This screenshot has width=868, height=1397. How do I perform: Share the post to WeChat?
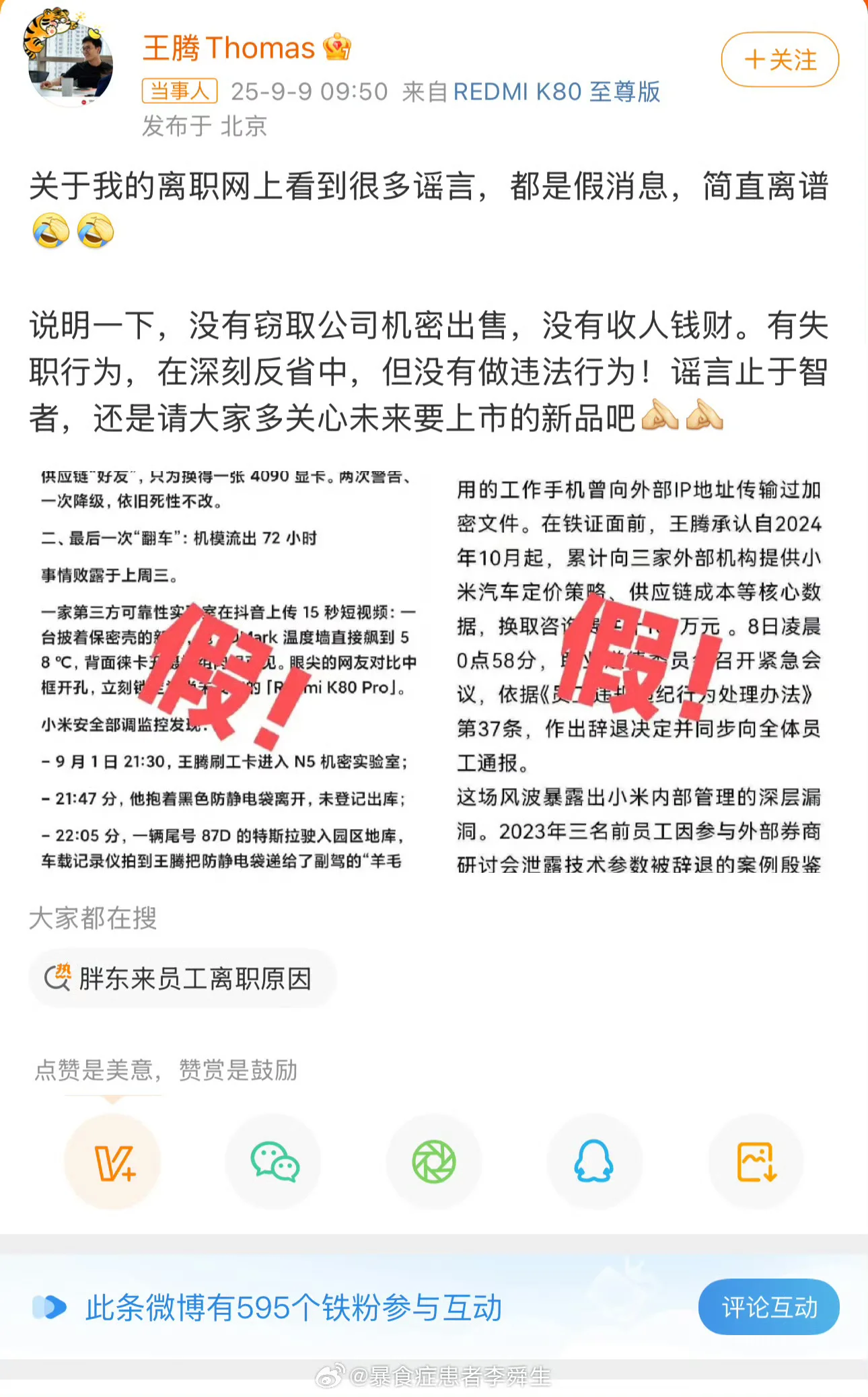(274, 1162)
